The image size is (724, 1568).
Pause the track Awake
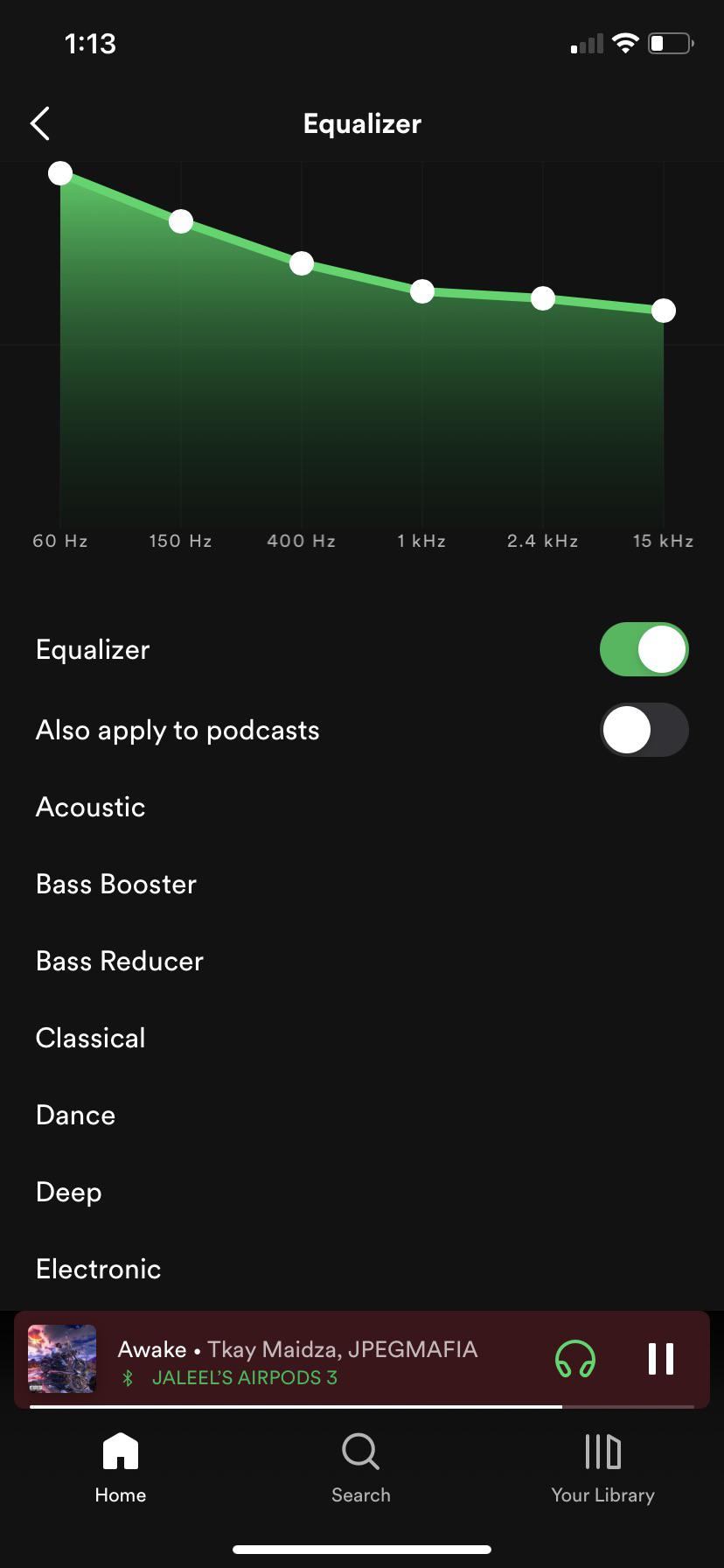[x=660, y=1359]
